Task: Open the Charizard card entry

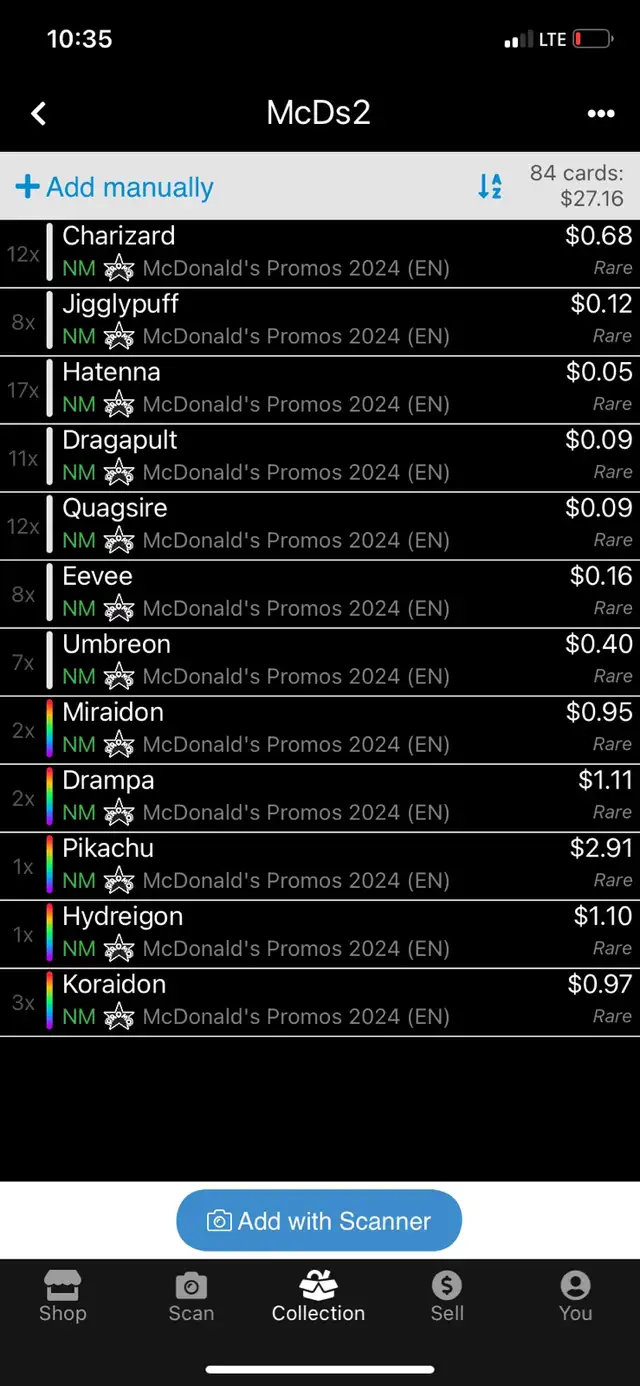Action: click(x=320, y=254)
